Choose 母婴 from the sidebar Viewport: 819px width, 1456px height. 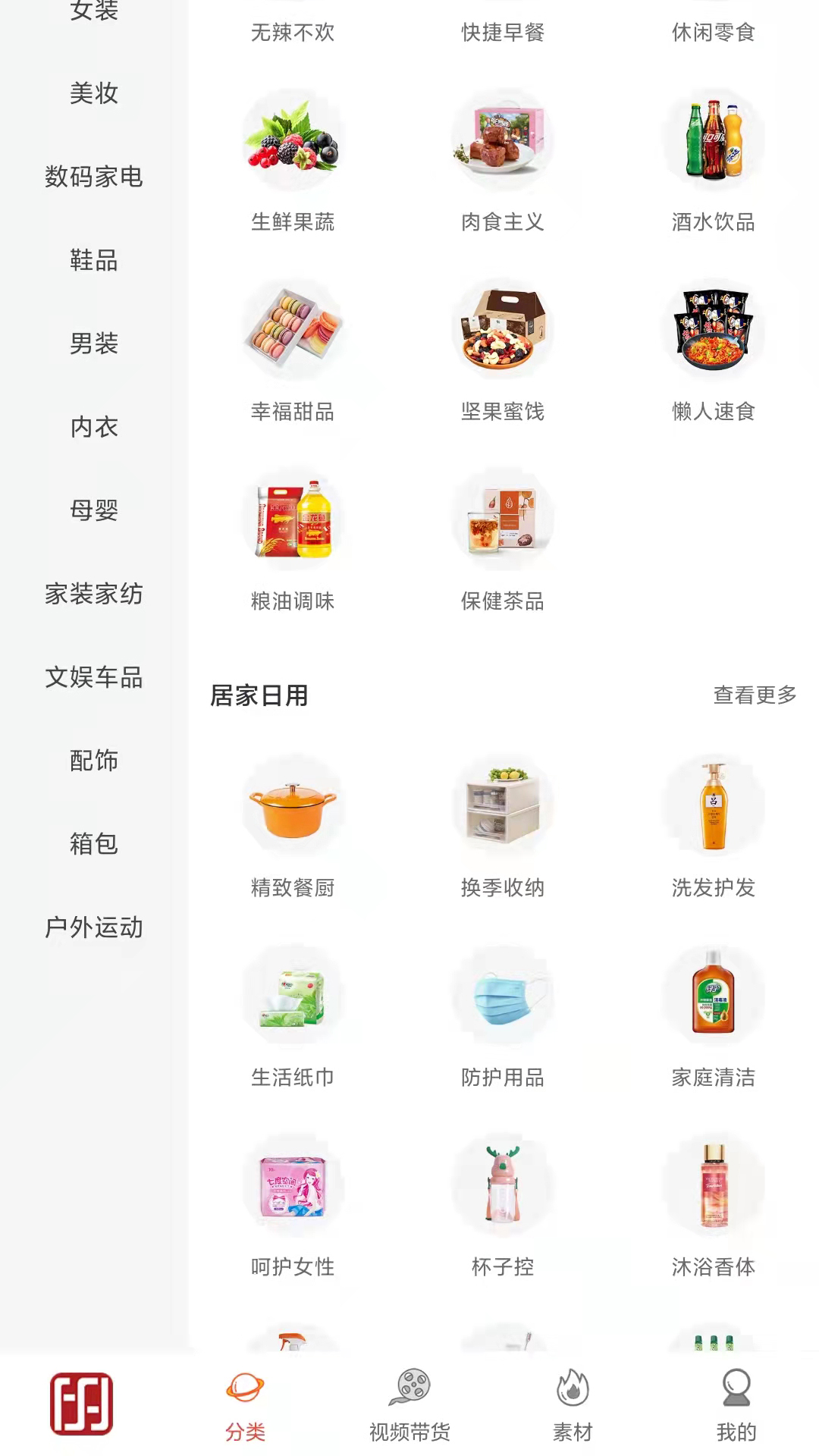coord(94,510)
